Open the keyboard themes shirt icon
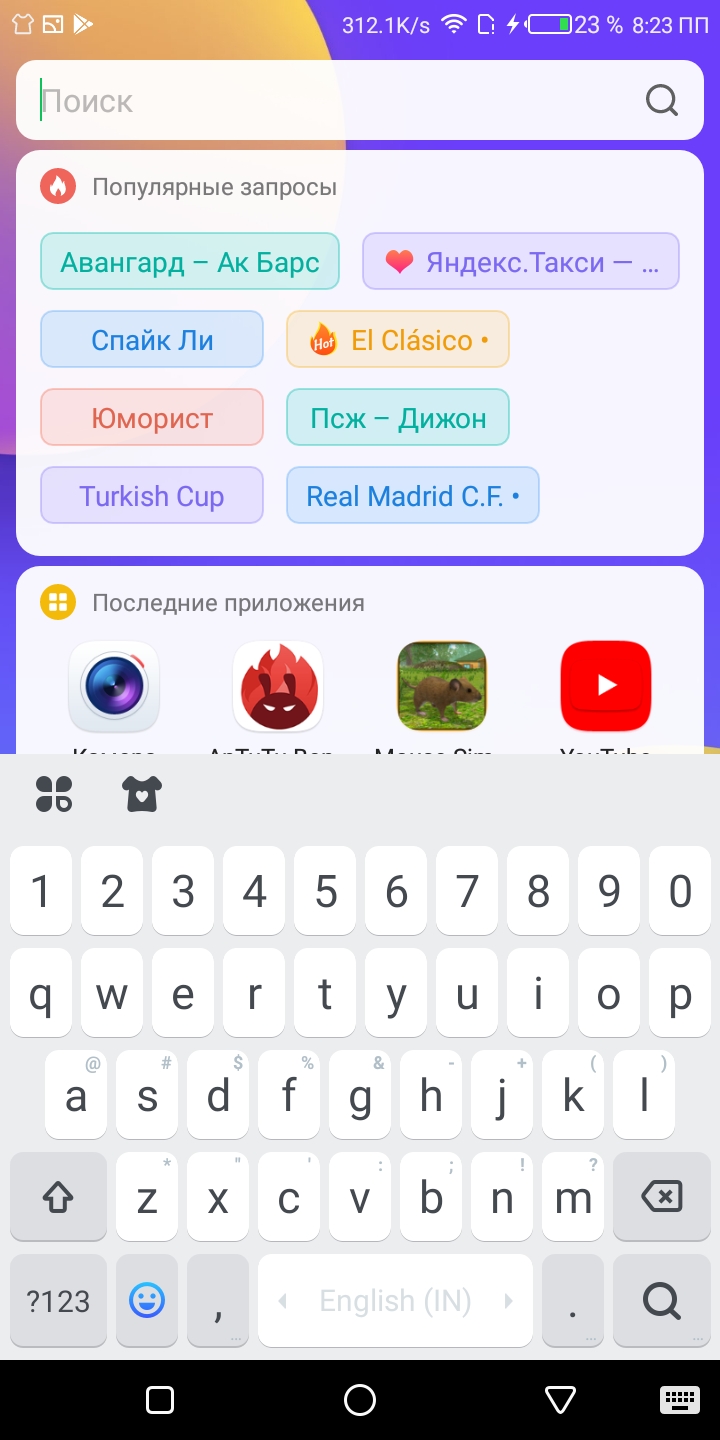The height and width of the screenshot is (1440, 720). click(x=142, y=794)
